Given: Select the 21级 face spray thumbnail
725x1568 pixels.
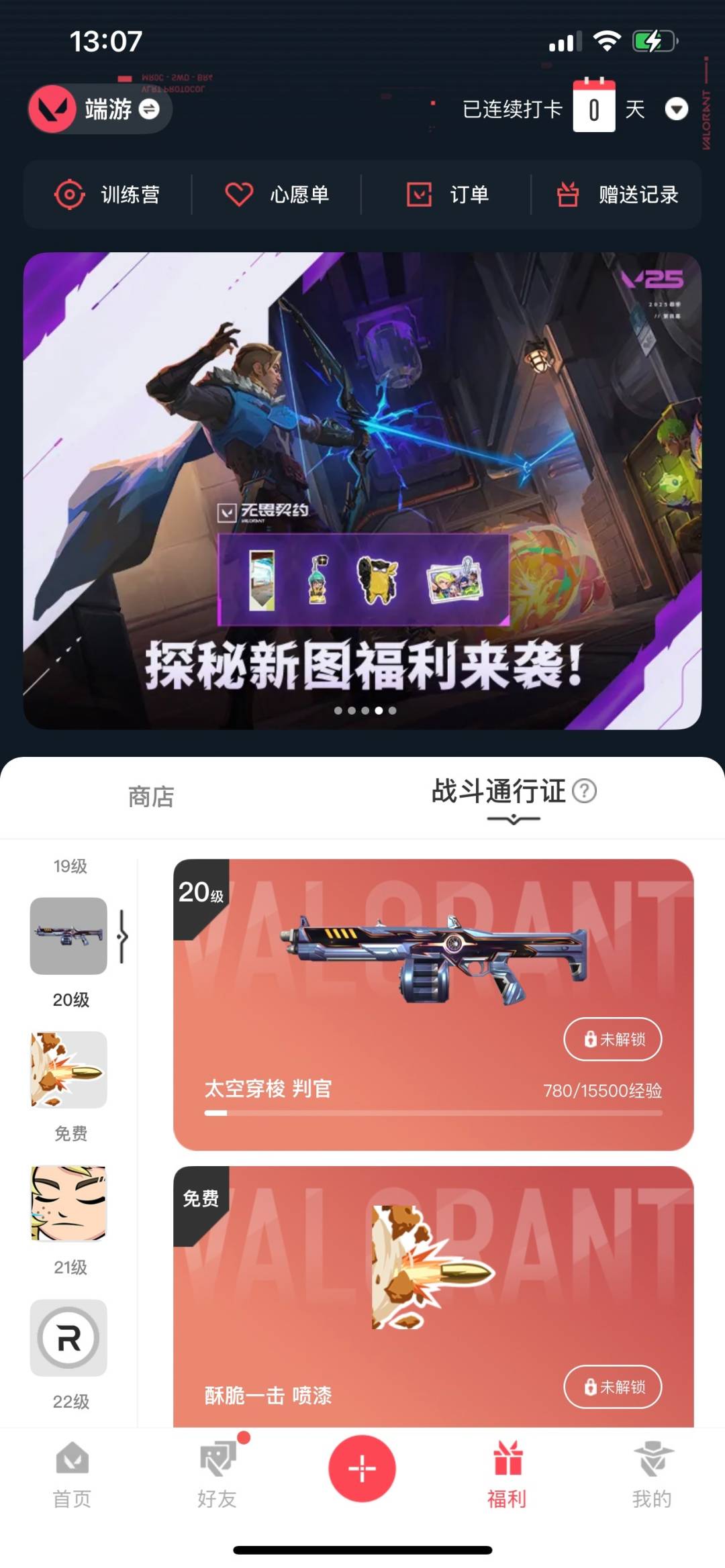Looking at the screenshot, I should click(68, 1203).
